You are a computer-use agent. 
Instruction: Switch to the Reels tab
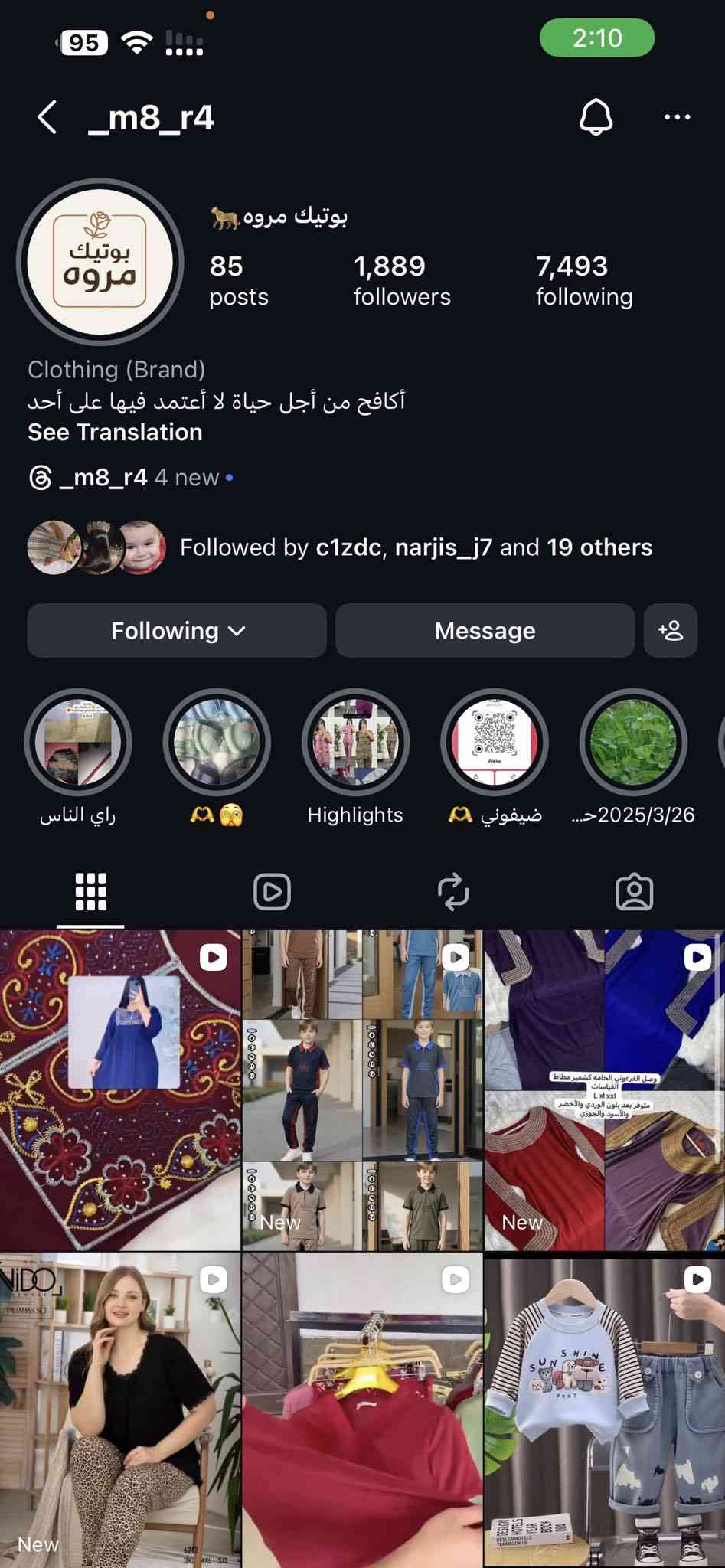272,892
